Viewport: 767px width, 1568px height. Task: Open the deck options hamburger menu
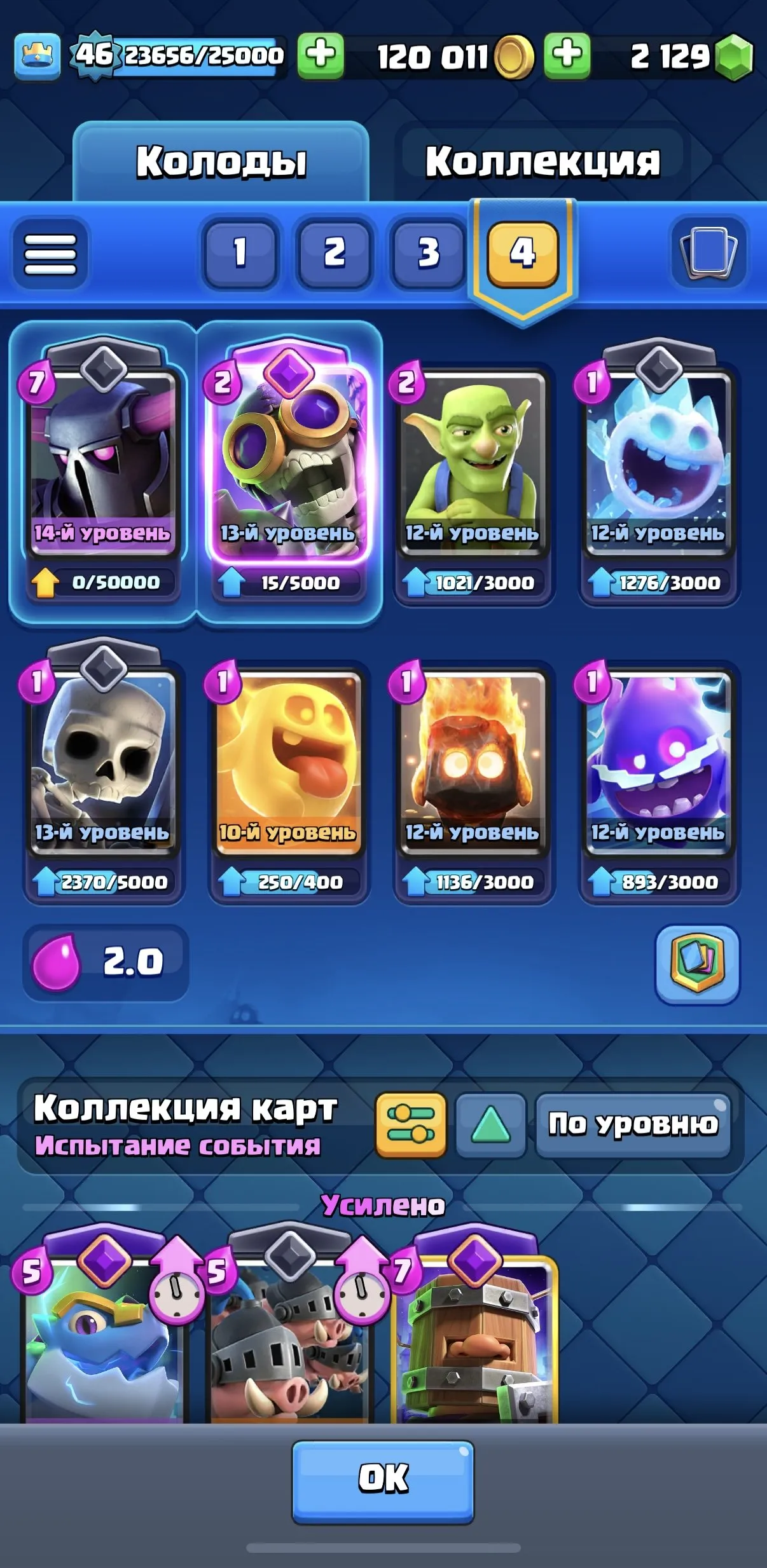(51, 254)
